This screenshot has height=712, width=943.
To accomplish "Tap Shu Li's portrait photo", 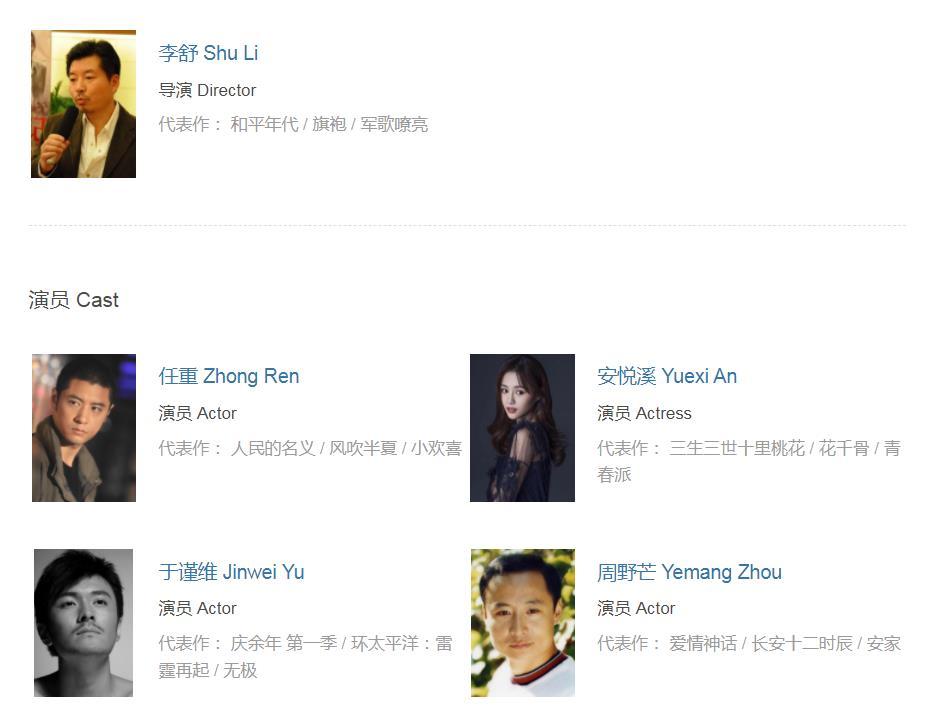I will (84, 104).
